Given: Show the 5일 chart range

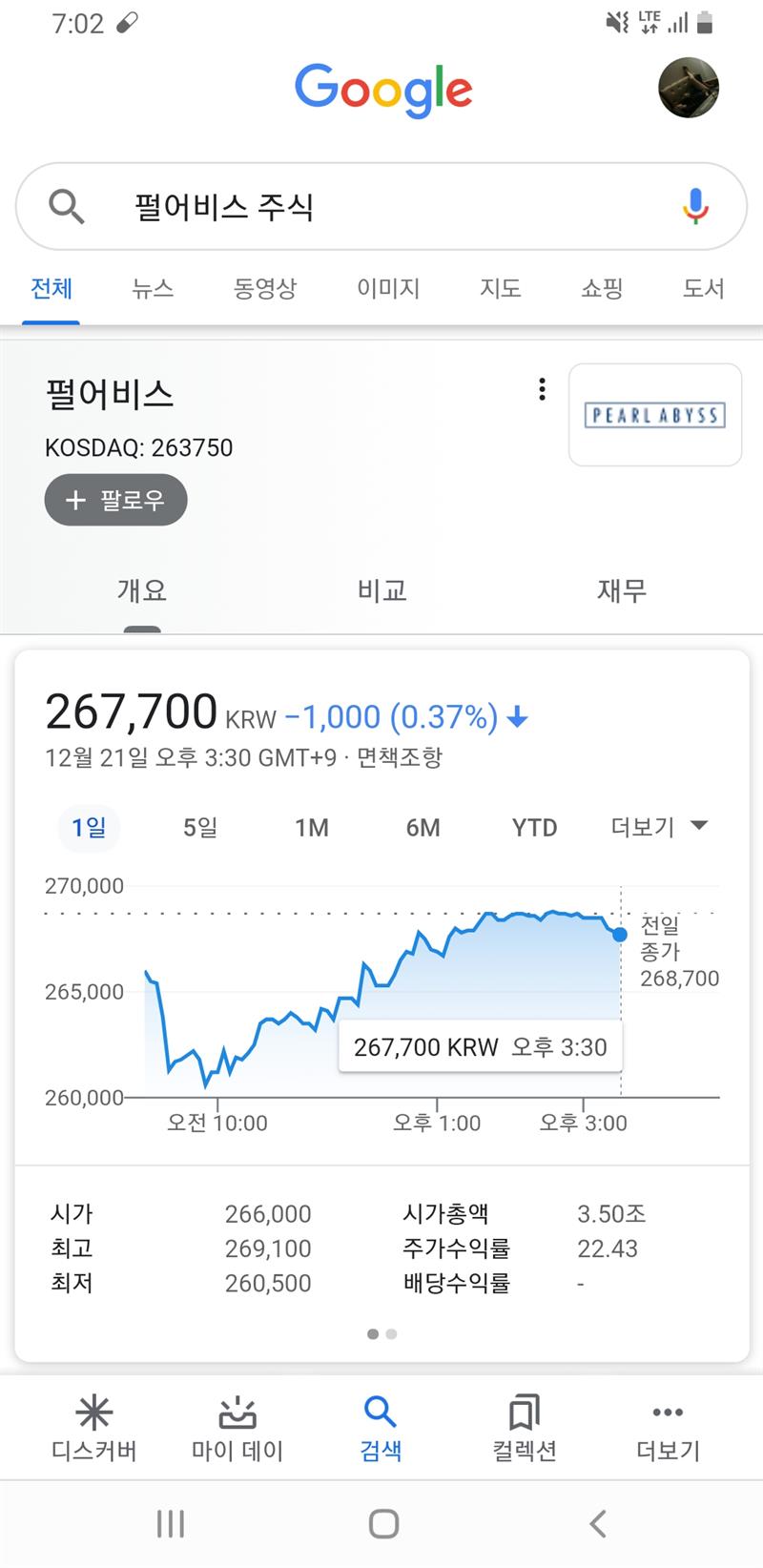Looking at the screenshot, I should click(x=200, y=827).
